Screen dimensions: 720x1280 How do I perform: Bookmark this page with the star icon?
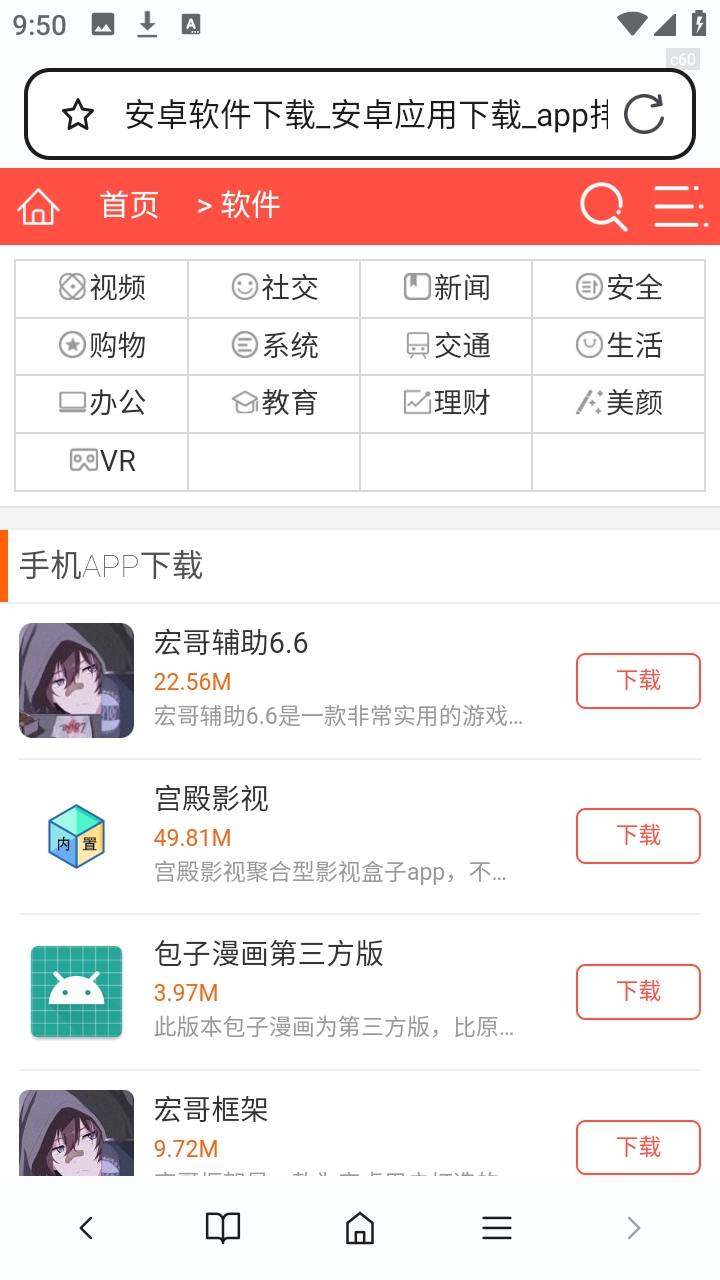click(78, 116)
